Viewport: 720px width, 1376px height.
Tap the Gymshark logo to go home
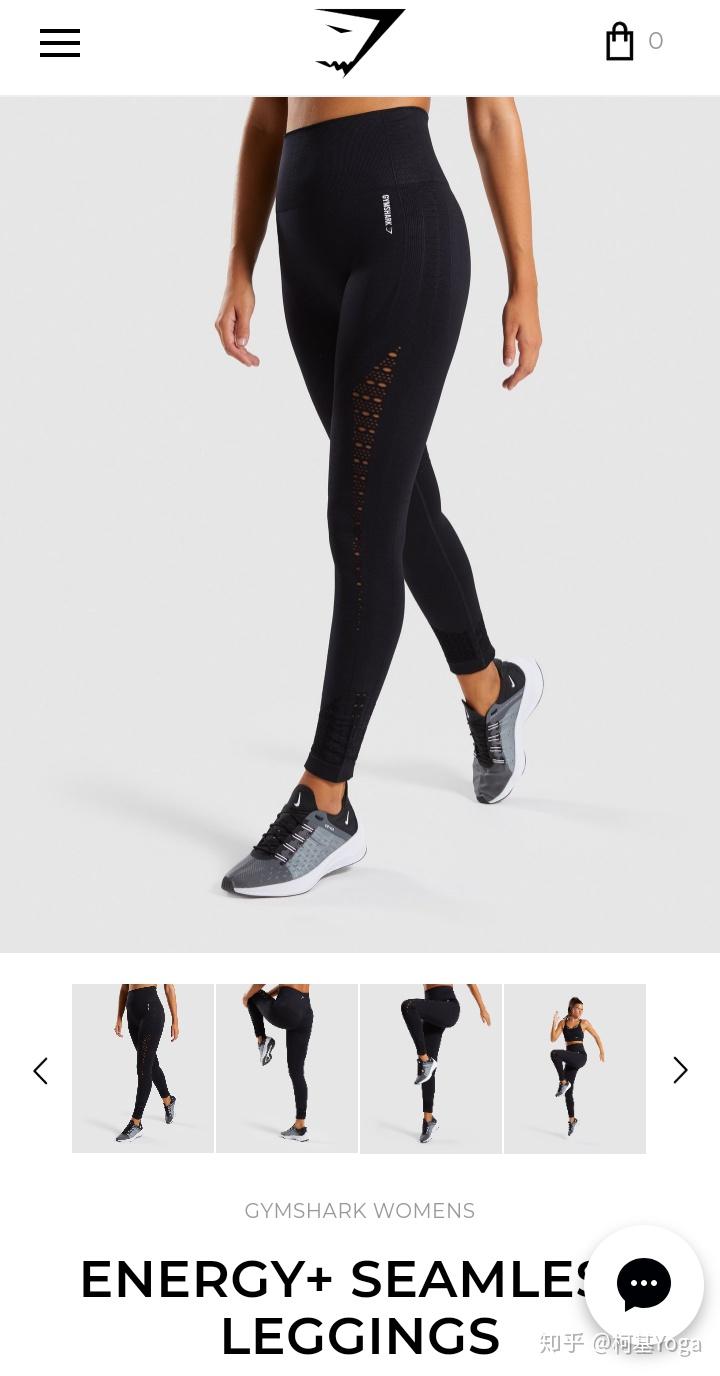359,42
